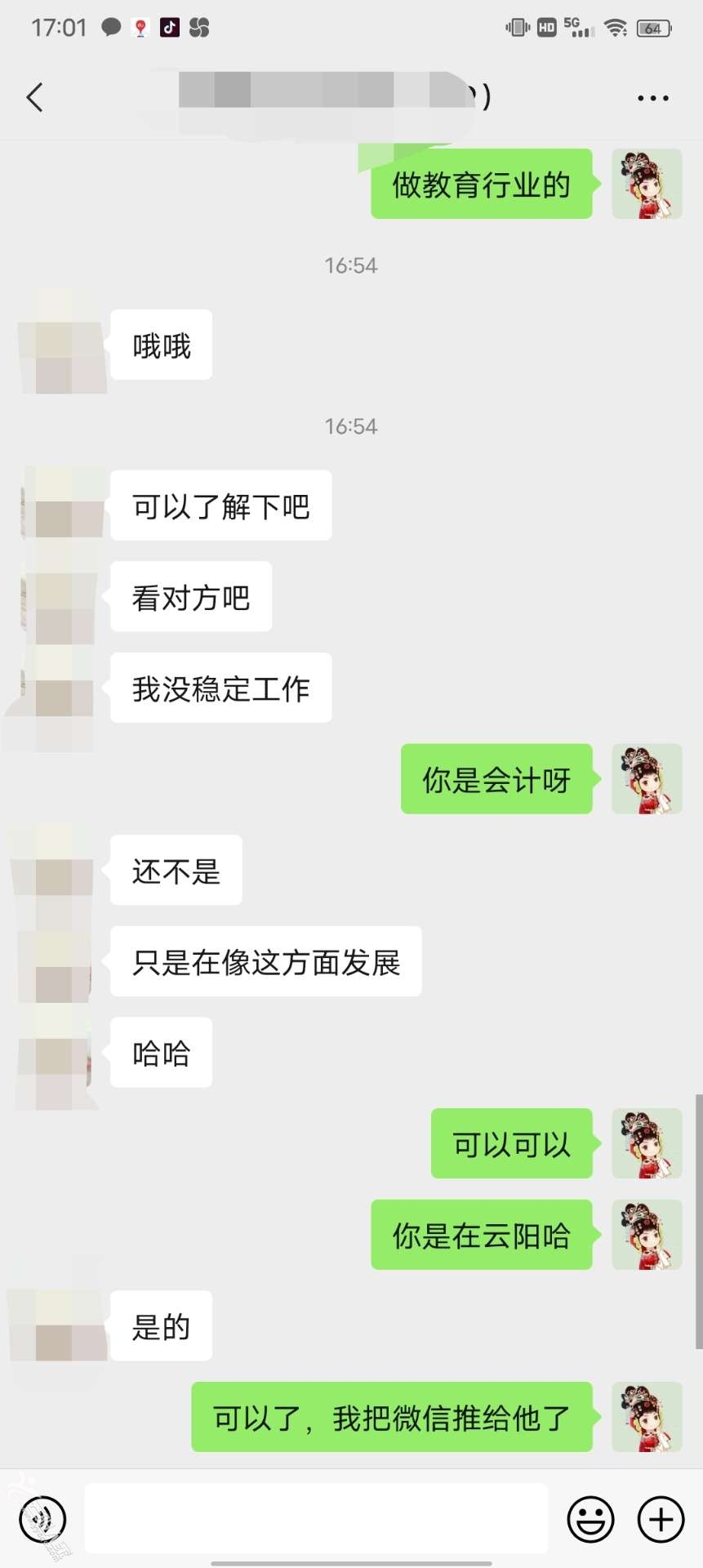Screen dimensions: 703x1568
Task: Tap the message text field
Action: [316, 1518]
